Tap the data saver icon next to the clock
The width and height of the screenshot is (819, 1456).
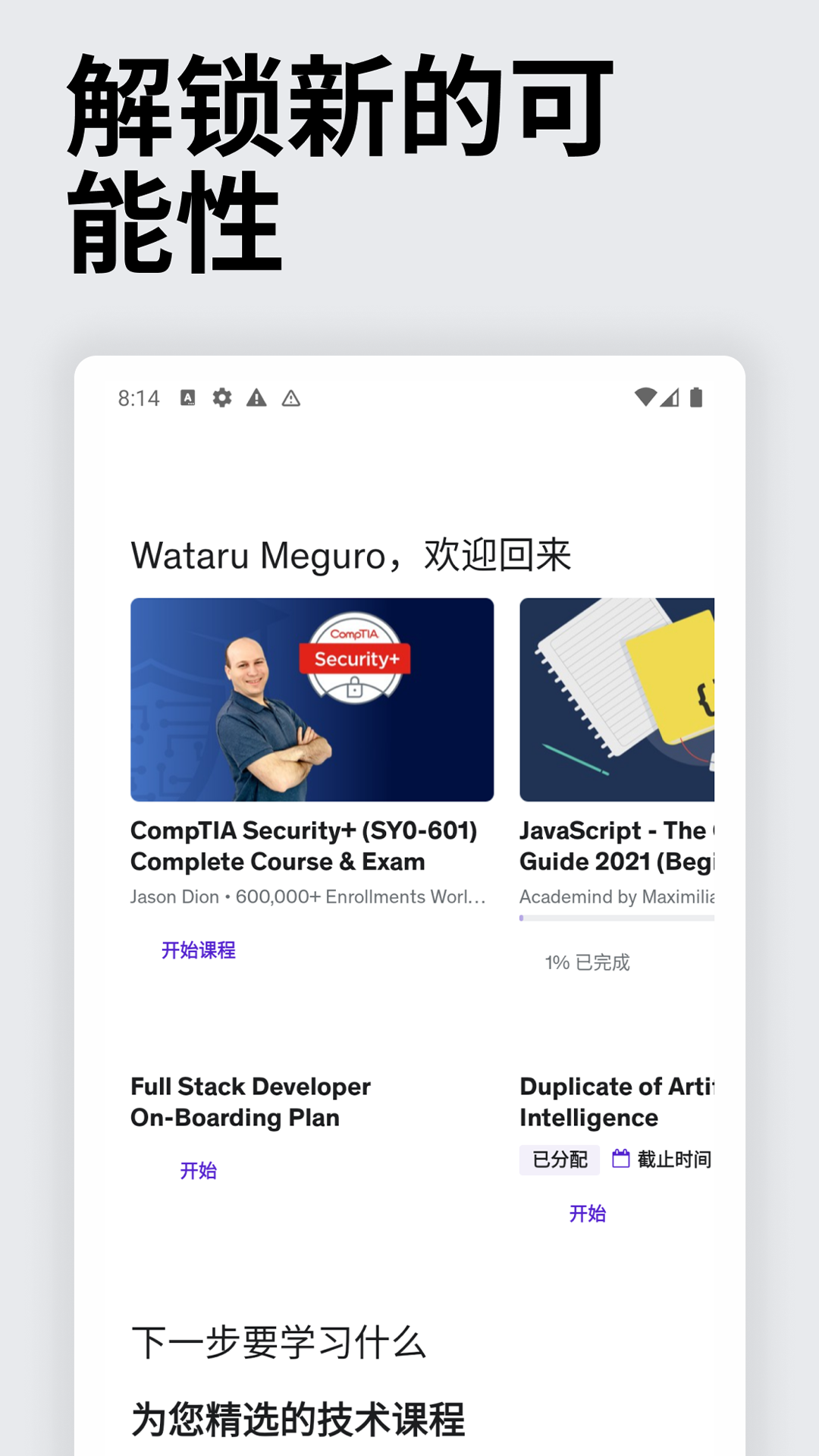click(x=187, y=397)
